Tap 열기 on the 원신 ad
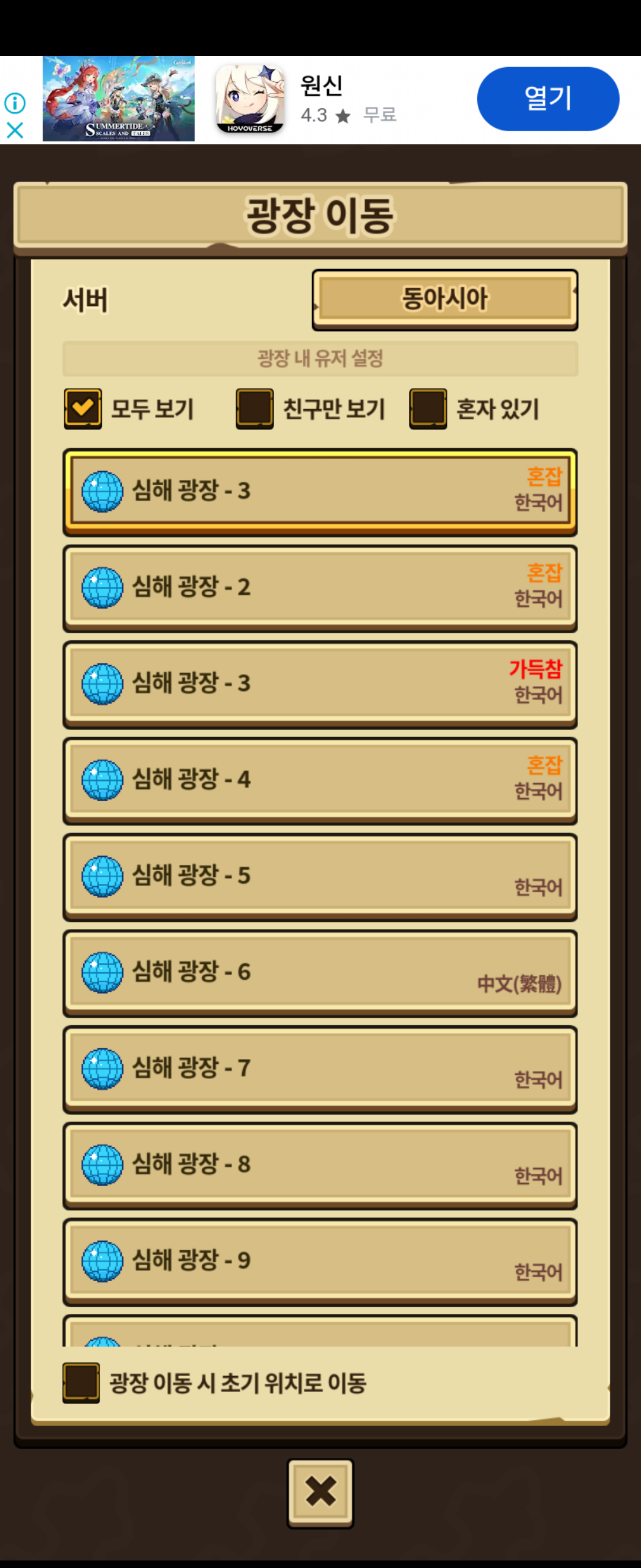The image size is (641, 1568). [547, 99]
